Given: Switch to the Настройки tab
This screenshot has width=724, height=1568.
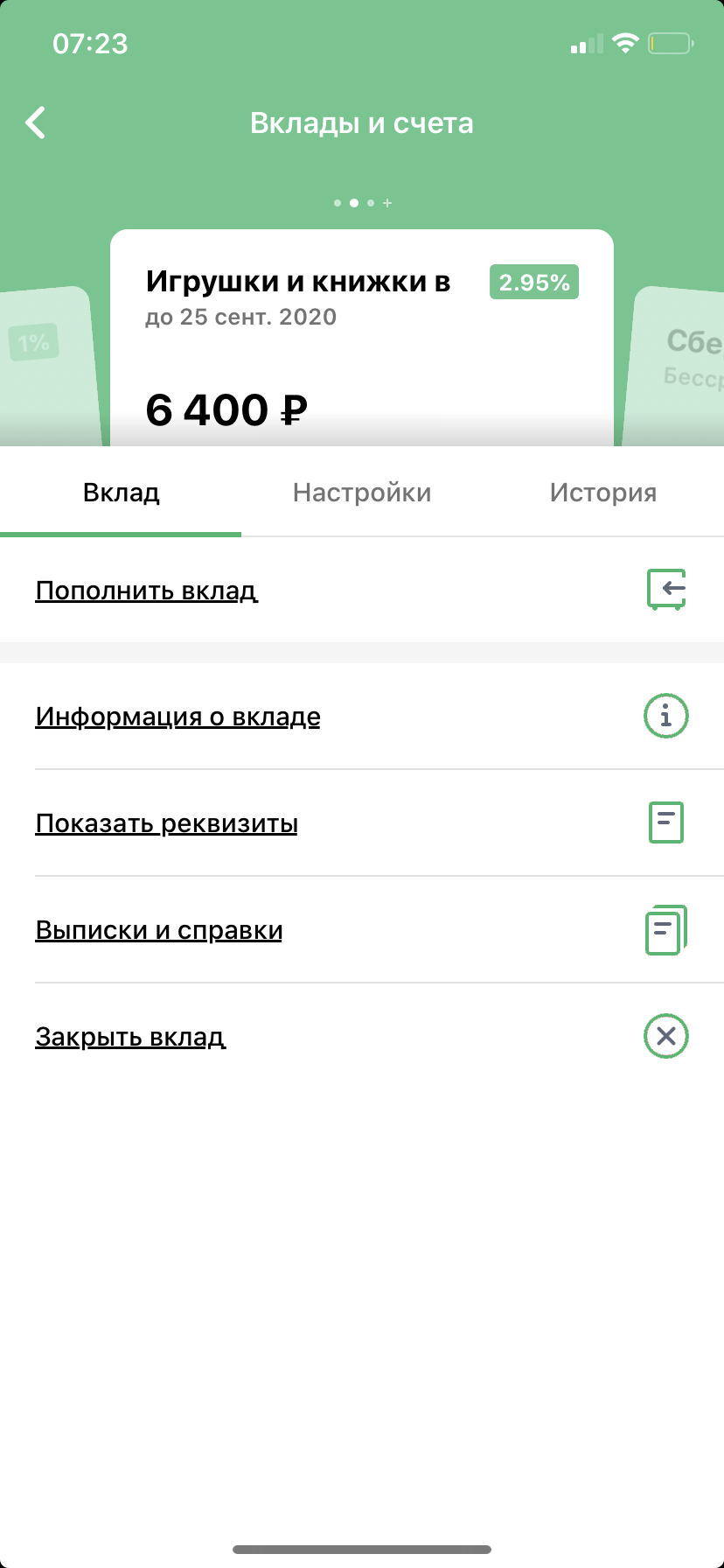Looking at the screenshot, I should pos(362,493).
